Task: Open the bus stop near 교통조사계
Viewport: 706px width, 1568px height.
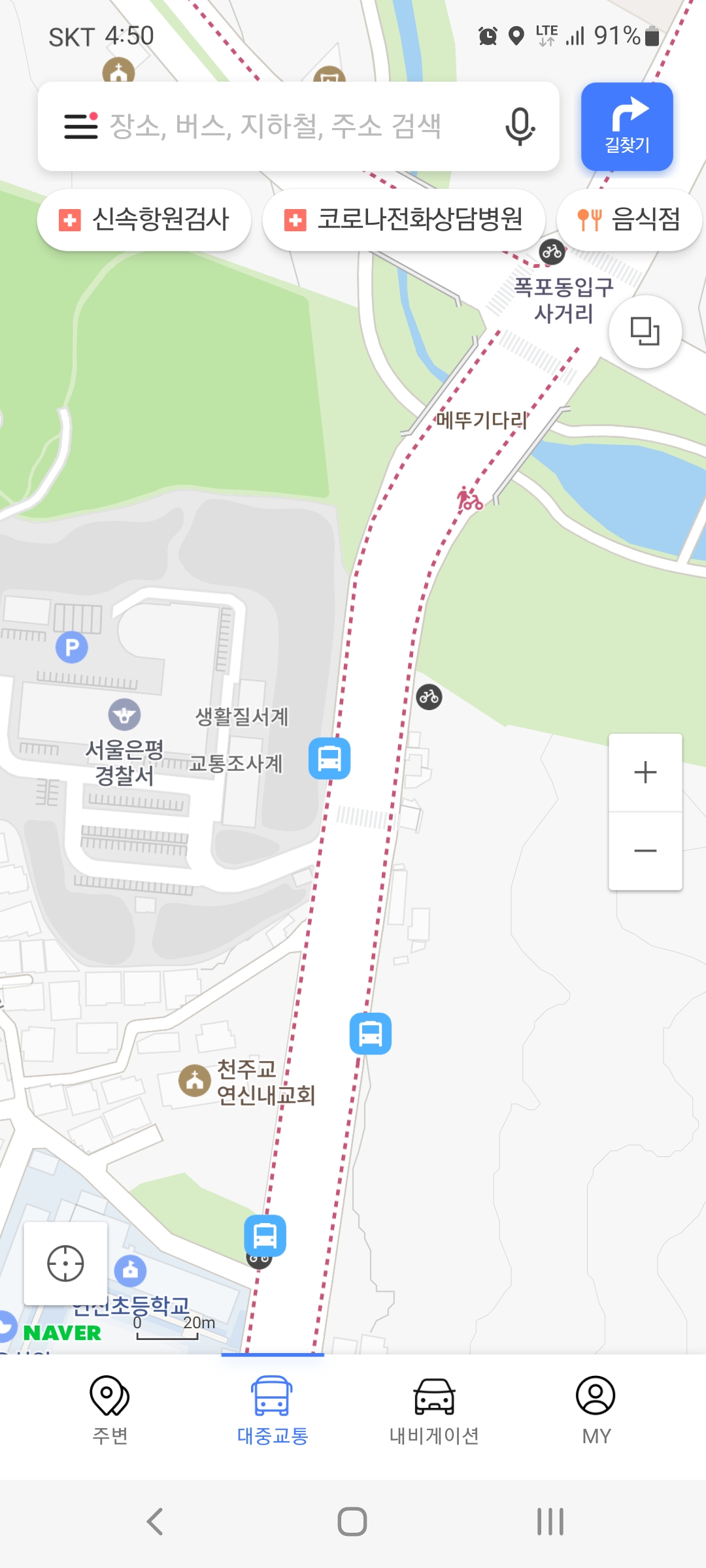Action: tap(329, 759)
